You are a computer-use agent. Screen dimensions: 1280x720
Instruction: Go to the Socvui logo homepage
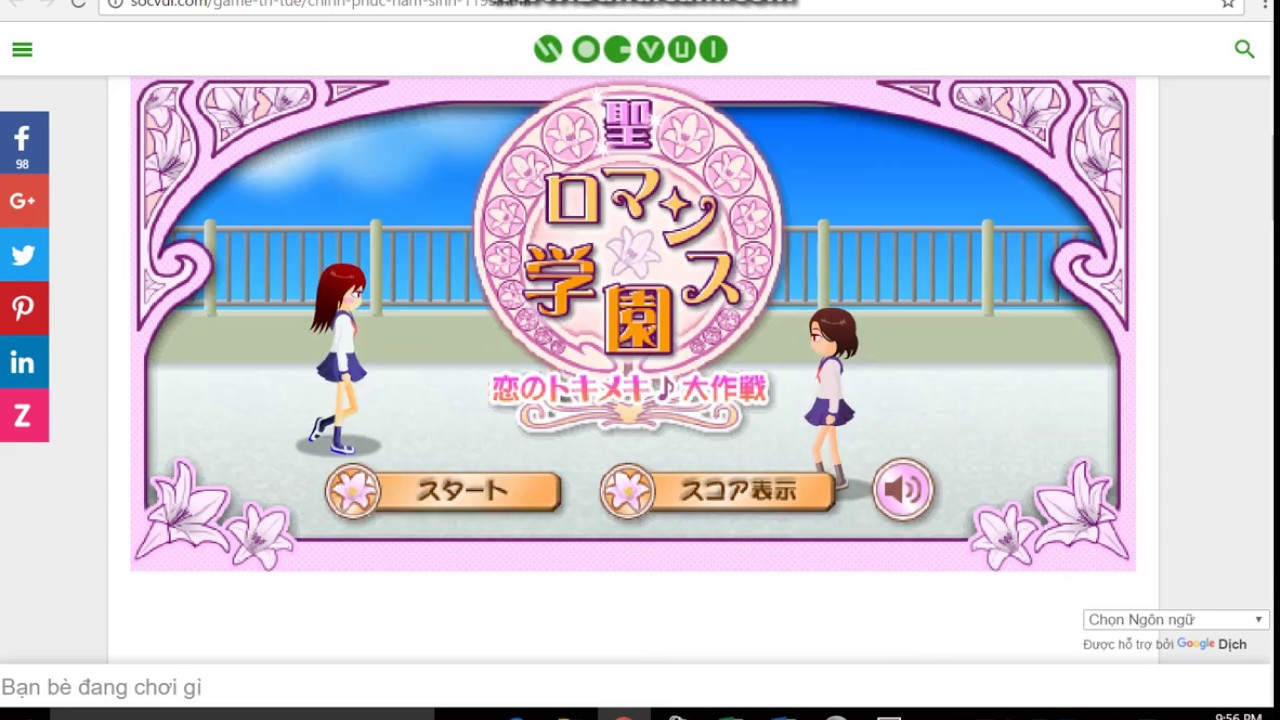(x=630, y=49)
